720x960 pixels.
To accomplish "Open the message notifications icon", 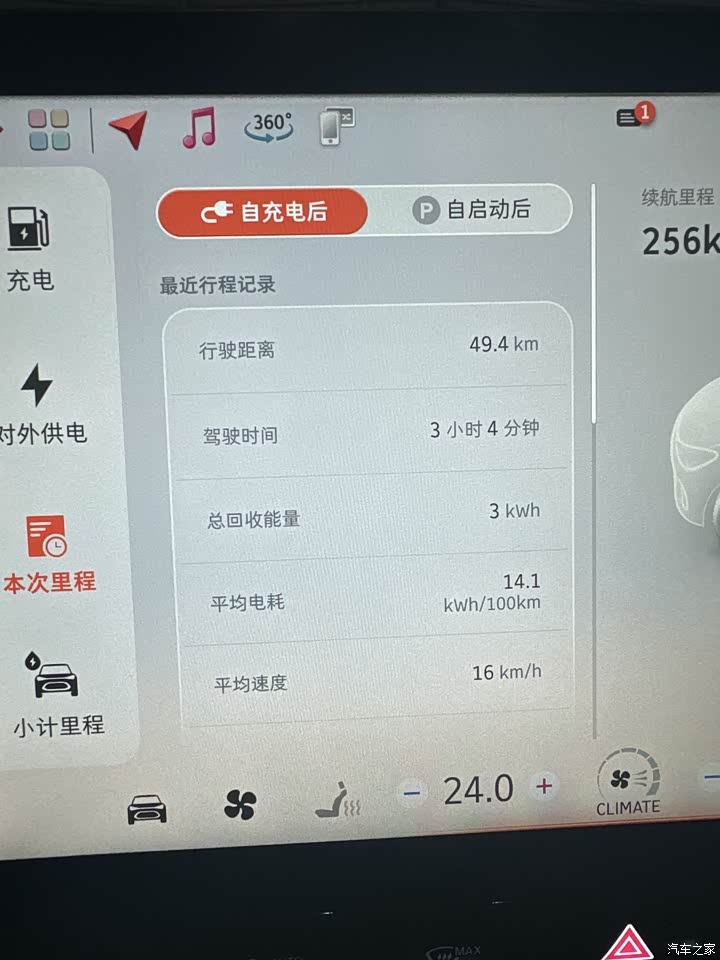I will point(632,117).
